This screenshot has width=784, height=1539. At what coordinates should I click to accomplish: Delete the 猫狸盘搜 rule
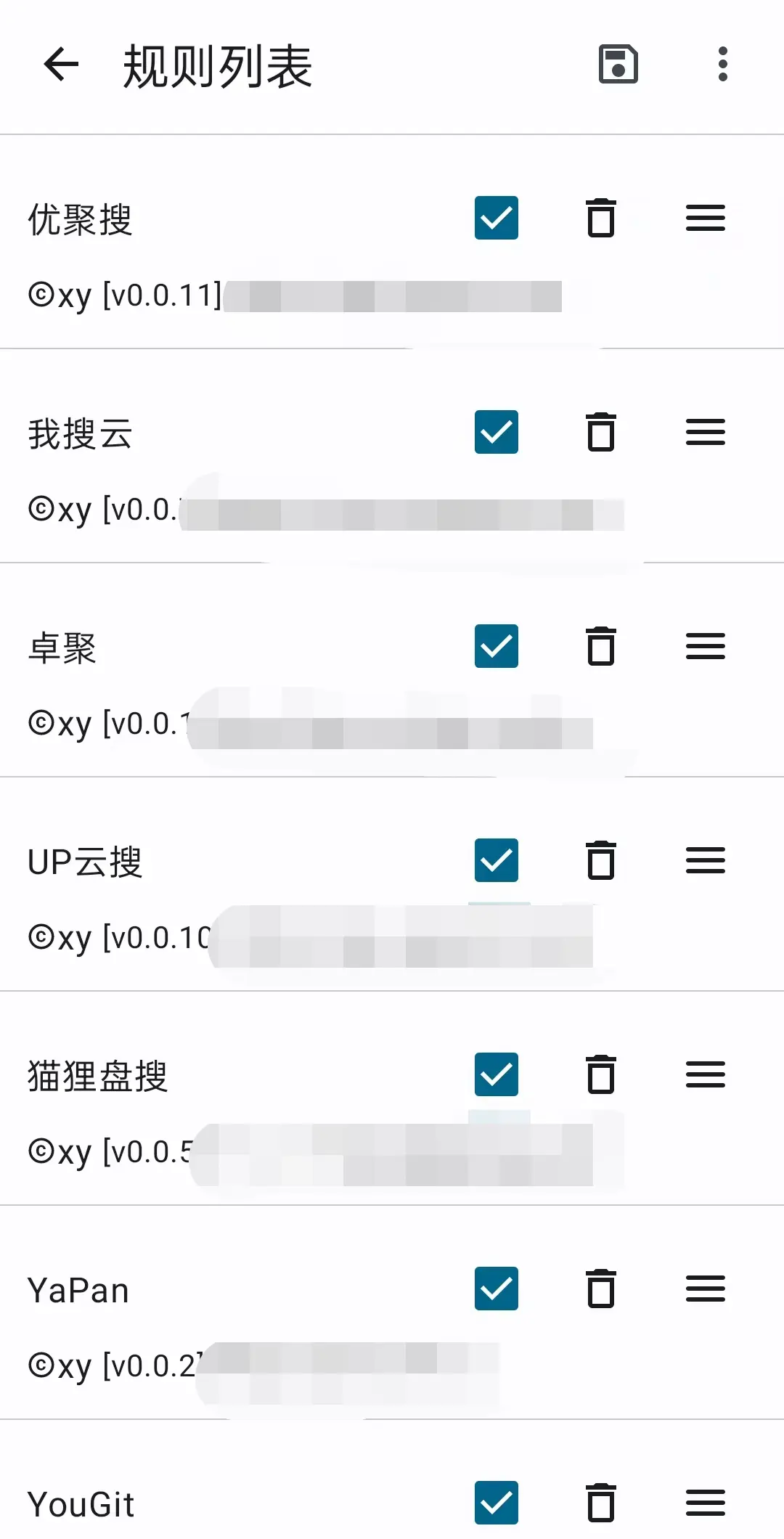point(601,1074)
